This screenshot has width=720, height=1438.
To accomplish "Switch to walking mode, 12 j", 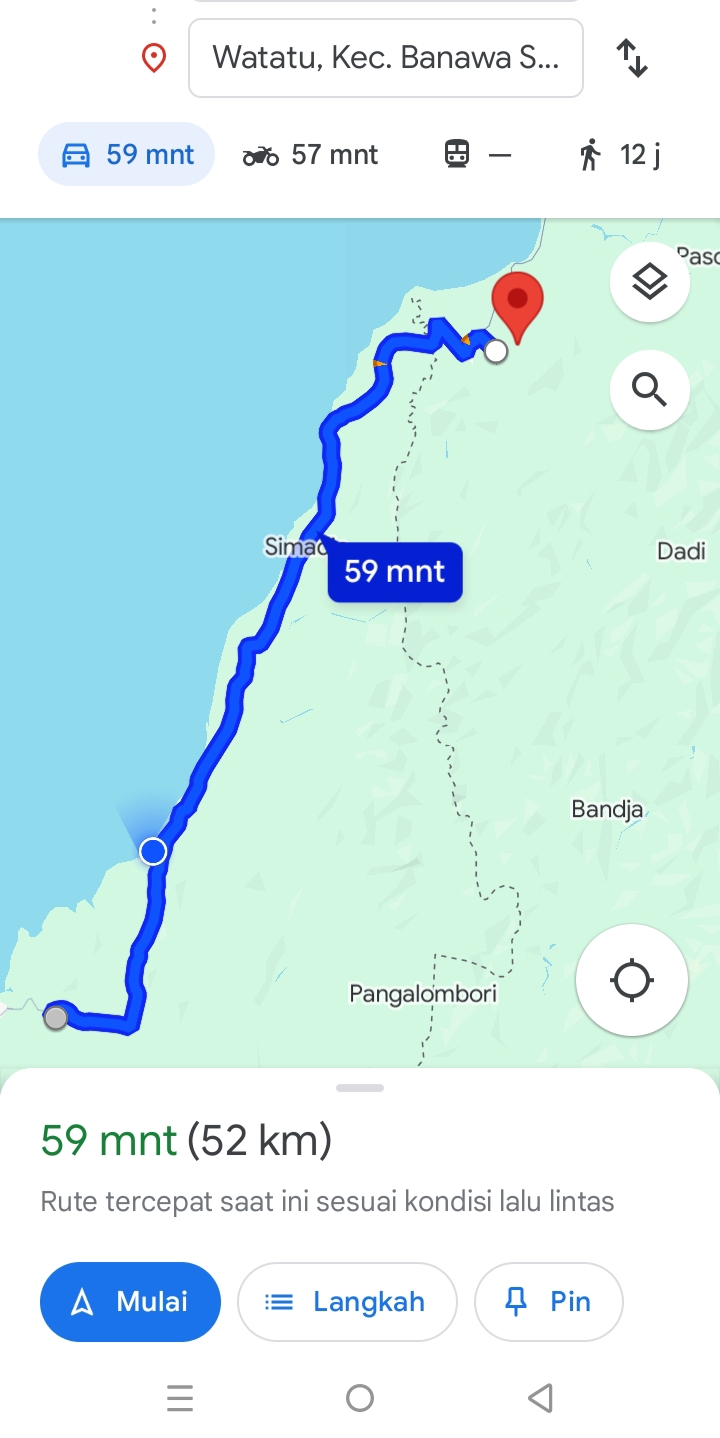I will click(619, 155).
